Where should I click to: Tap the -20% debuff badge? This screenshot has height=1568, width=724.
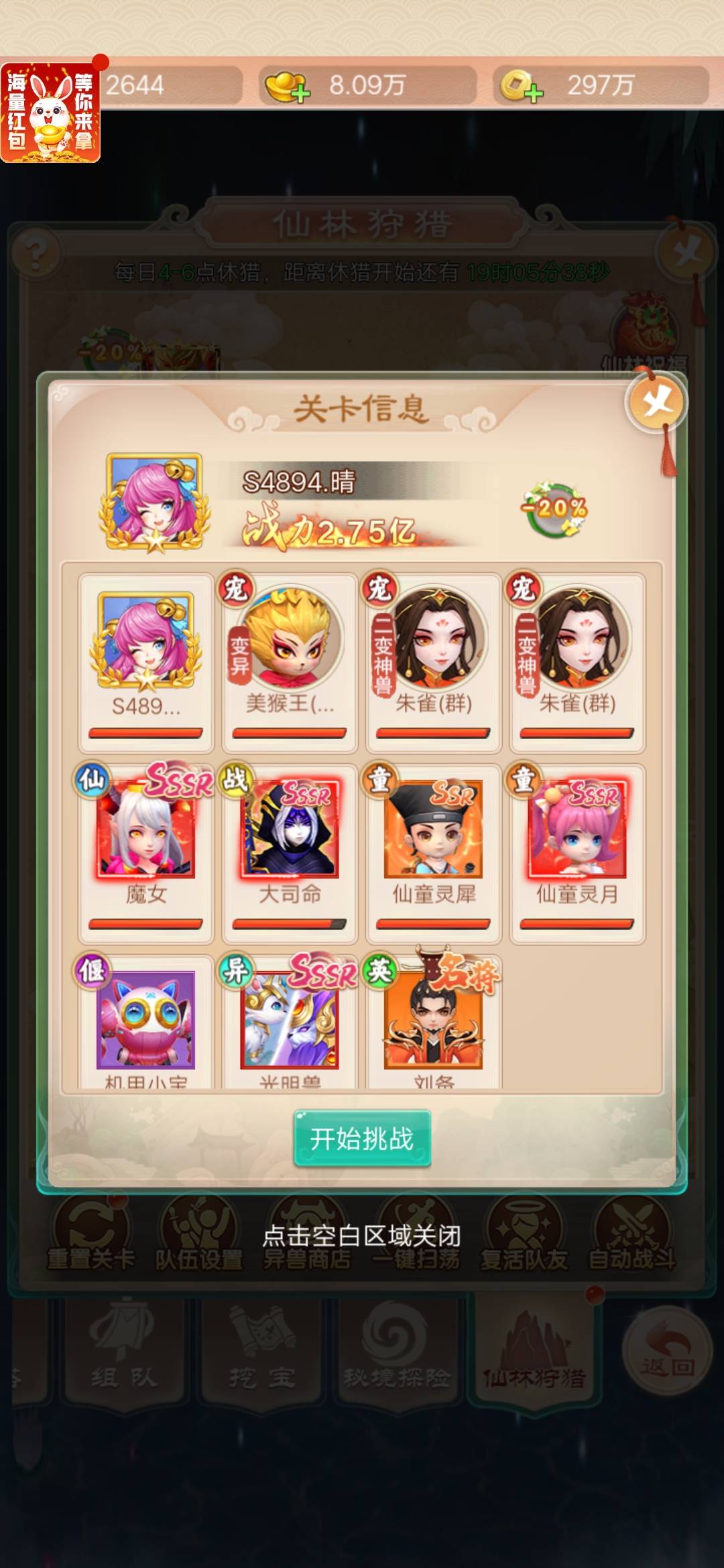[x=554, y=511]
